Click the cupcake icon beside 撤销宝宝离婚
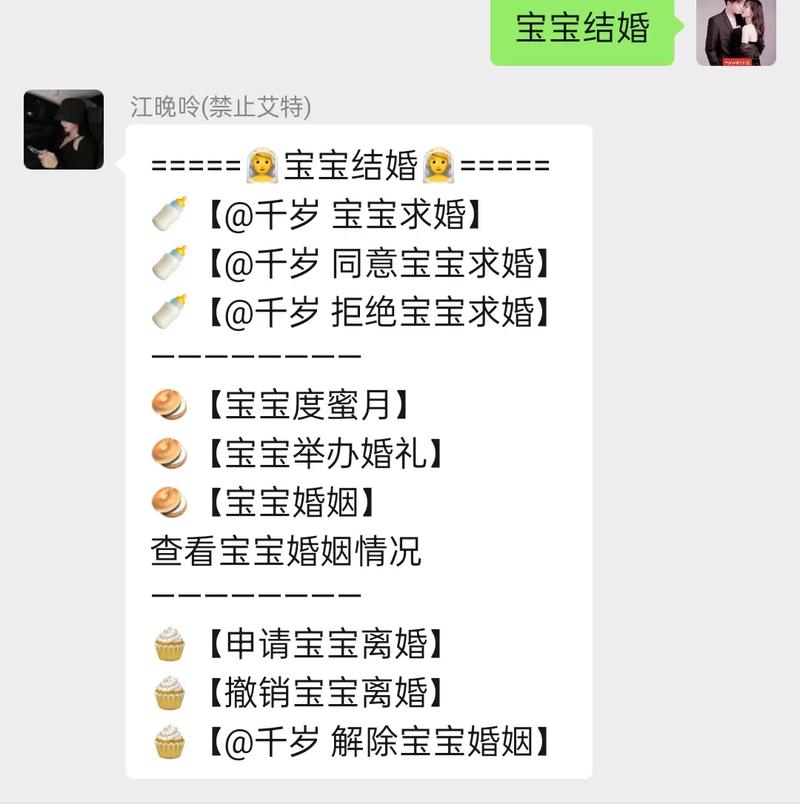 click(x=169, y=691)
